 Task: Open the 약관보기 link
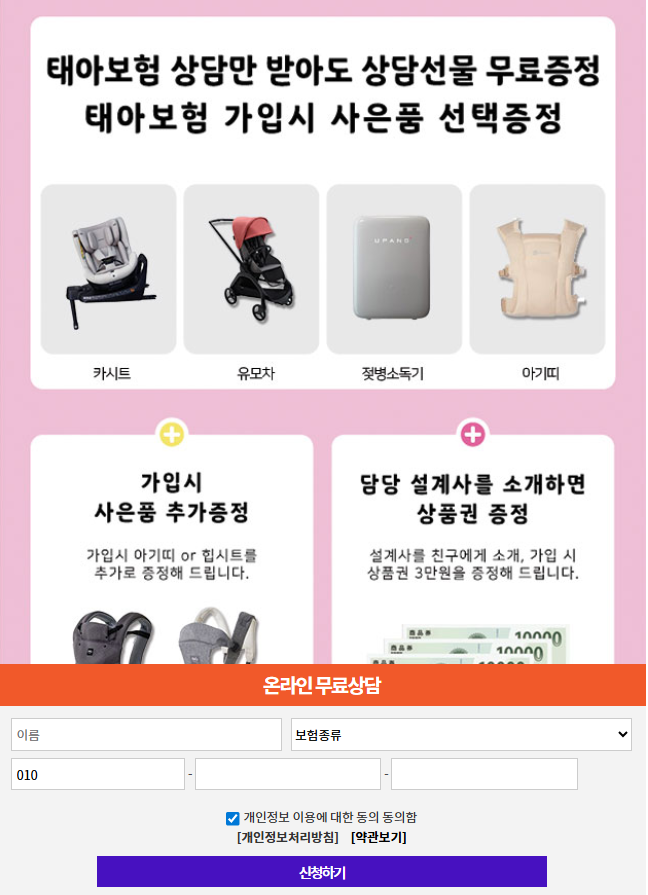[x=378, y=837]
